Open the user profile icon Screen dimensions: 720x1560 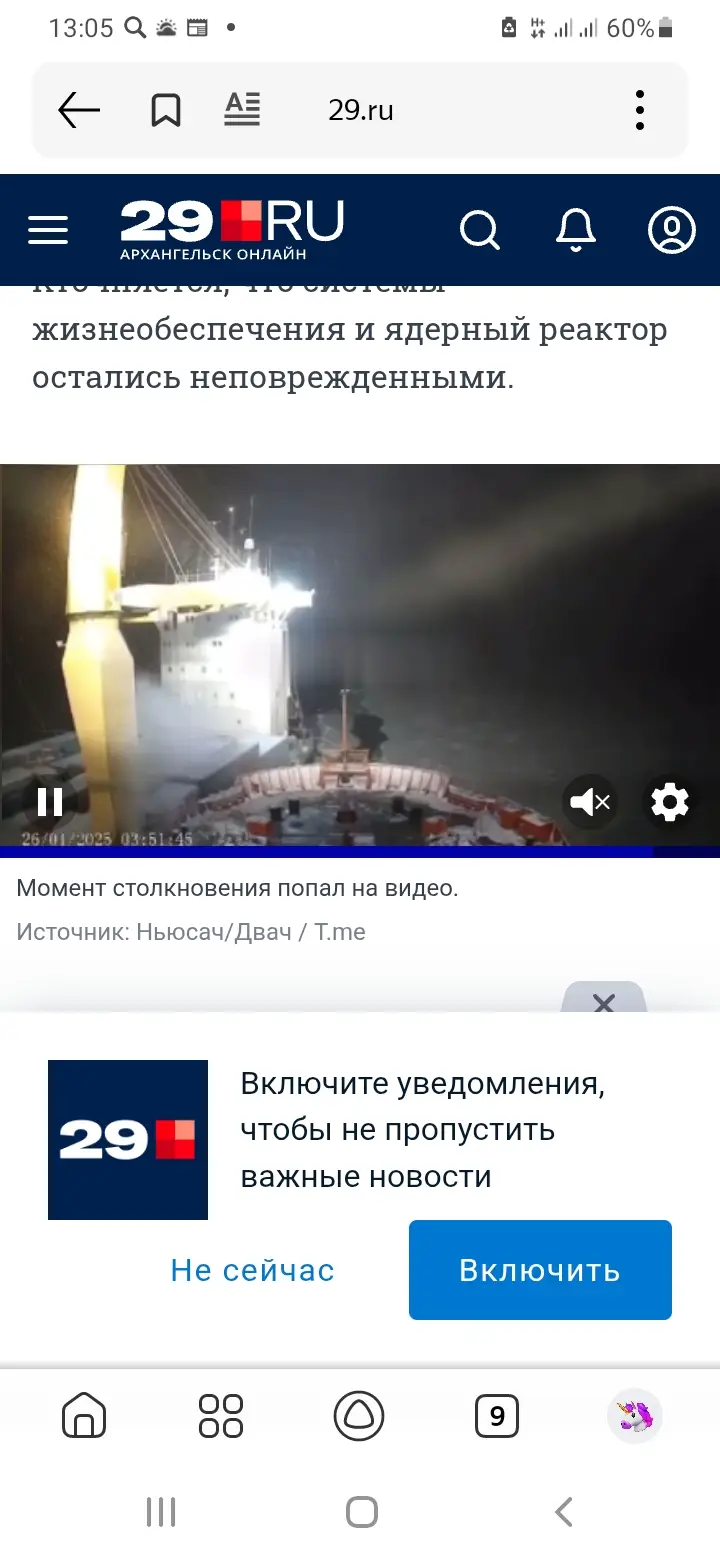coord(672,230)
